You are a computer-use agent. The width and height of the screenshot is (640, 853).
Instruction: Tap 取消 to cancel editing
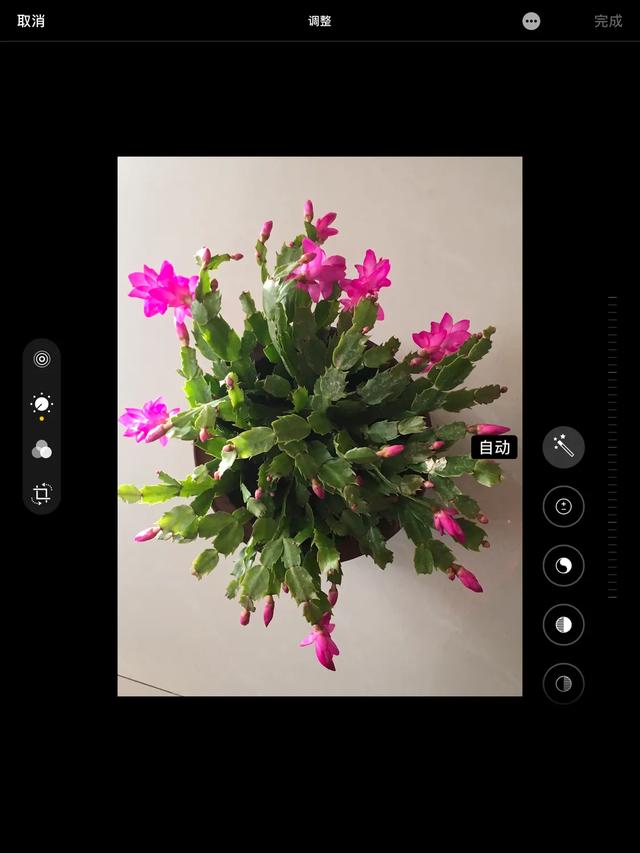pyautogui.click(x=31, y=21)
